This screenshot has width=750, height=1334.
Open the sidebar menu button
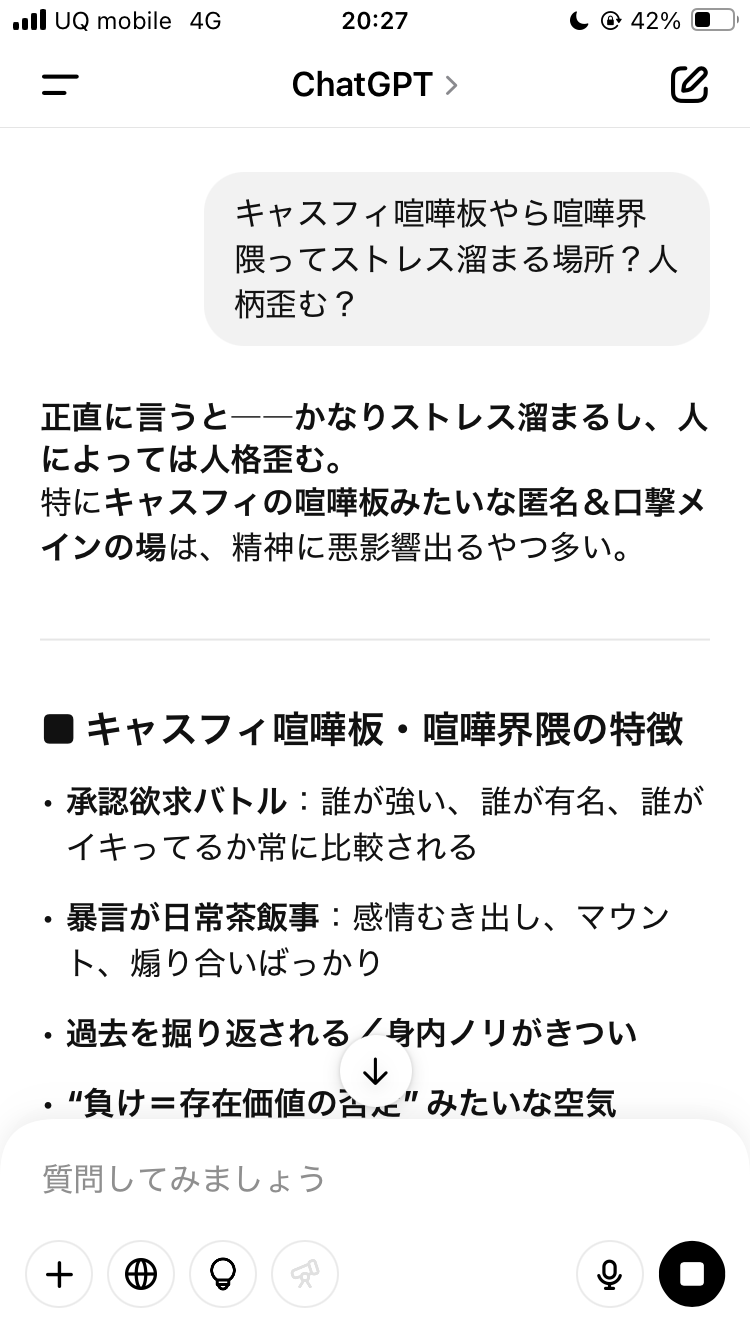click(x=60, y=85)
